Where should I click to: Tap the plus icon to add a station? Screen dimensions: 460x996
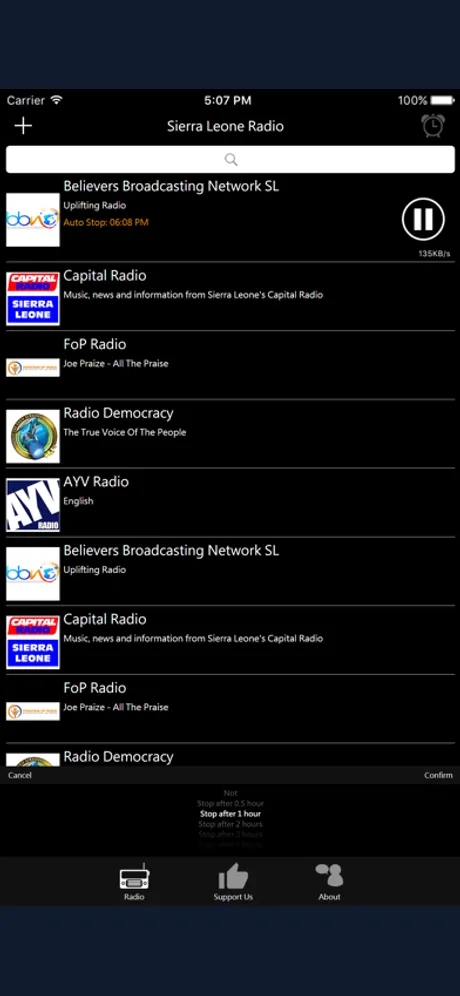click(24, 126)
